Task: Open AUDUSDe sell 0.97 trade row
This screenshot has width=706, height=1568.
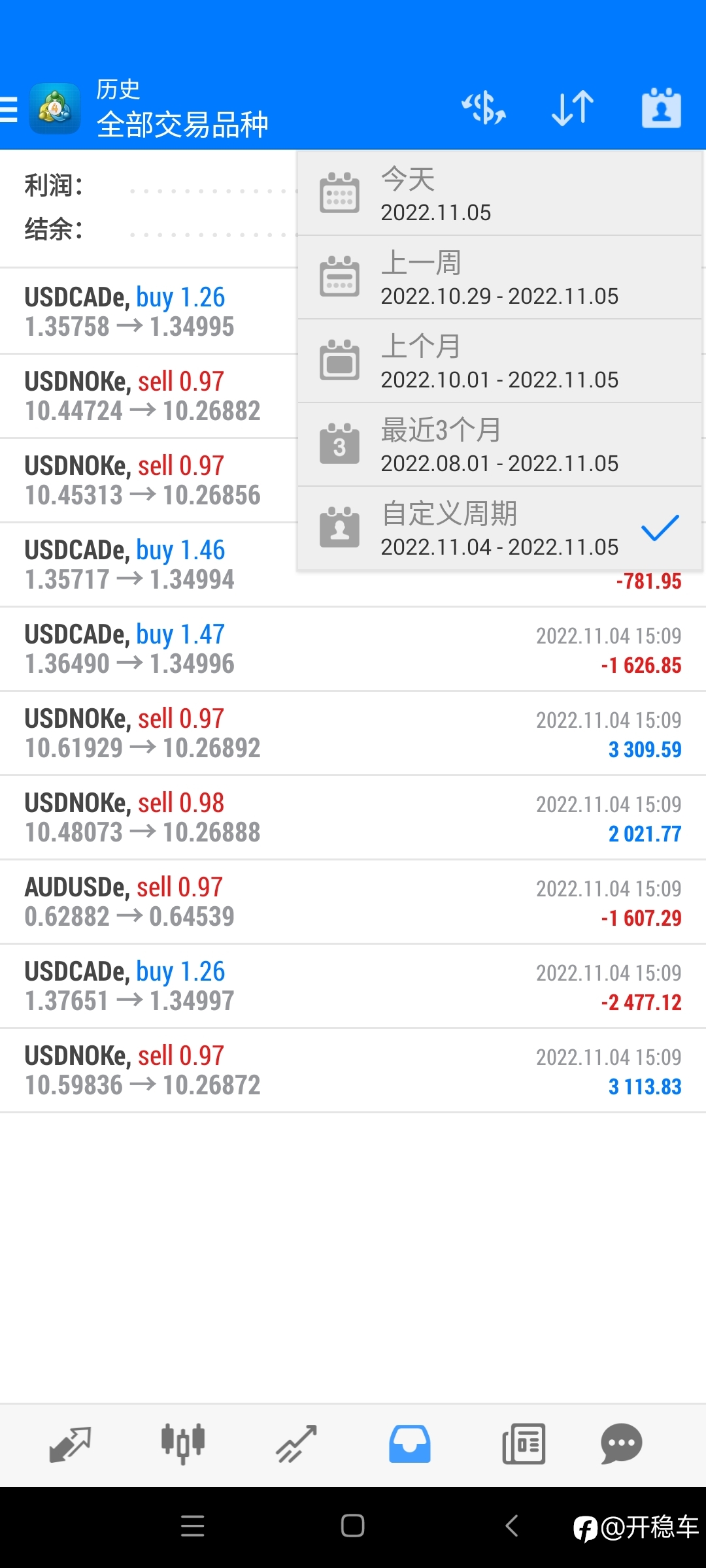Action: click(353, 902)
